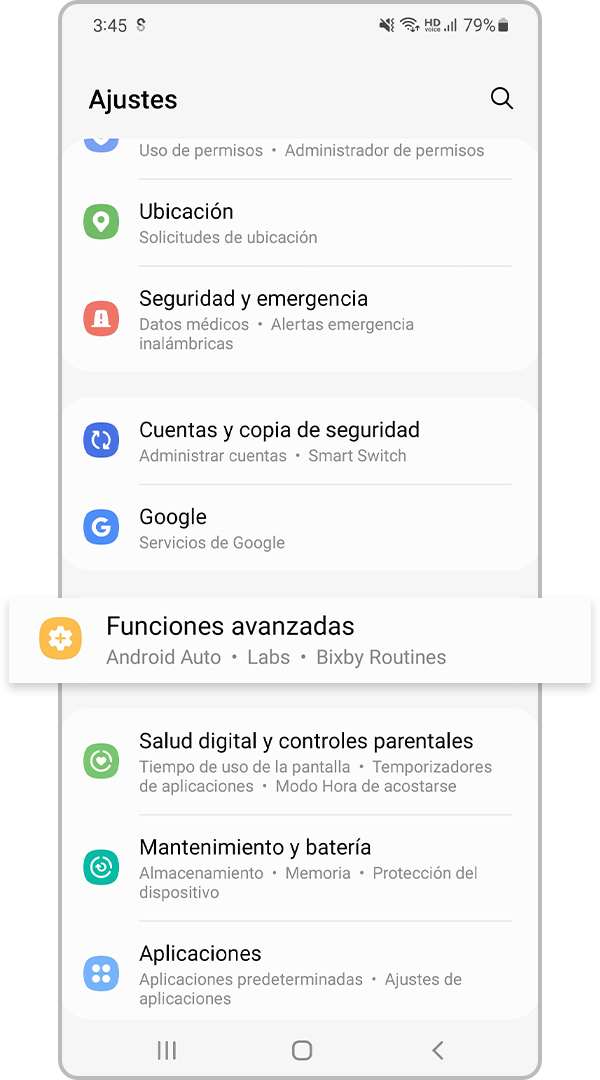Screen dimensions: 600x1080
Task: Tap Funciones avanzadas
Action: (x=300, y=640)
